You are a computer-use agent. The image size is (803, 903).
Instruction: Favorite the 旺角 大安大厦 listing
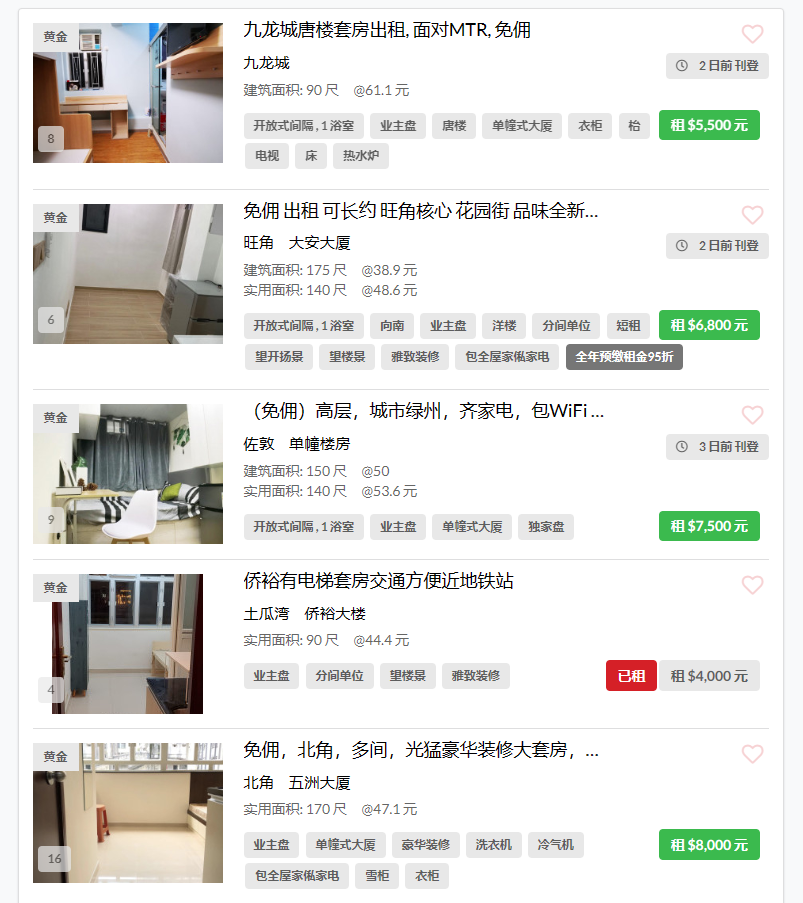752,215
